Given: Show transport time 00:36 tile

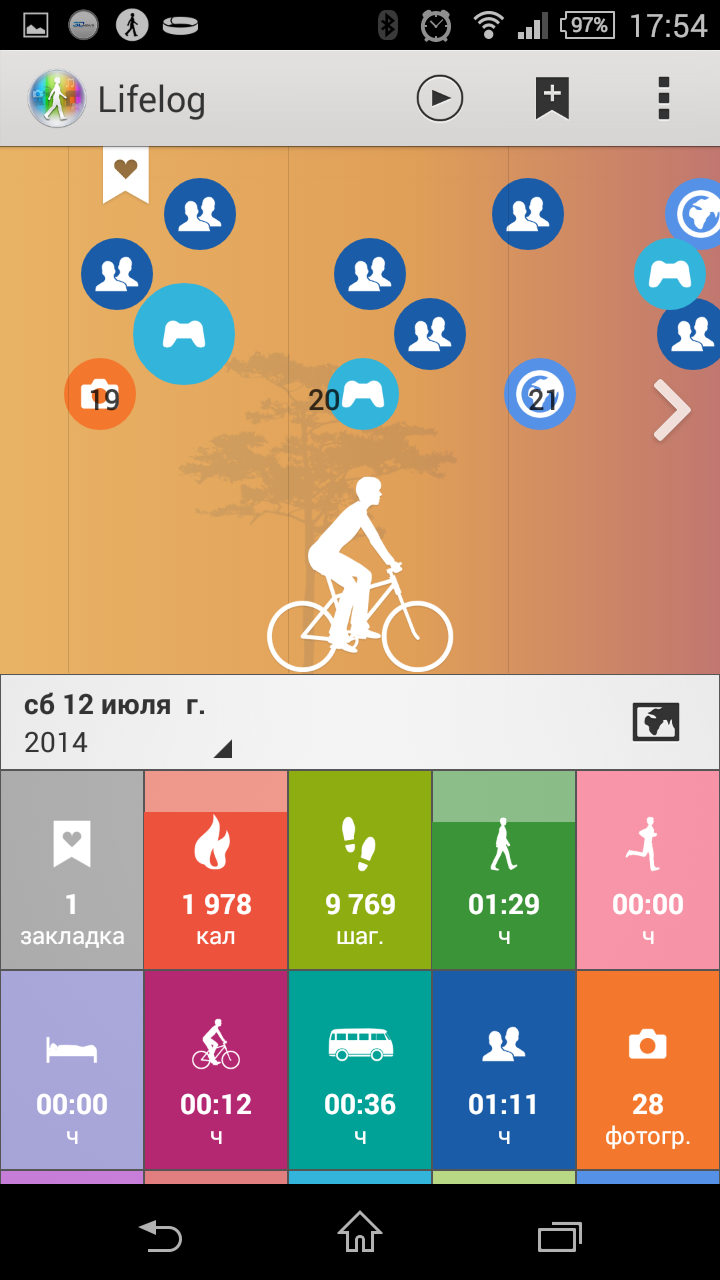Looking at the screenshot, I should [x=360, y=1070].
